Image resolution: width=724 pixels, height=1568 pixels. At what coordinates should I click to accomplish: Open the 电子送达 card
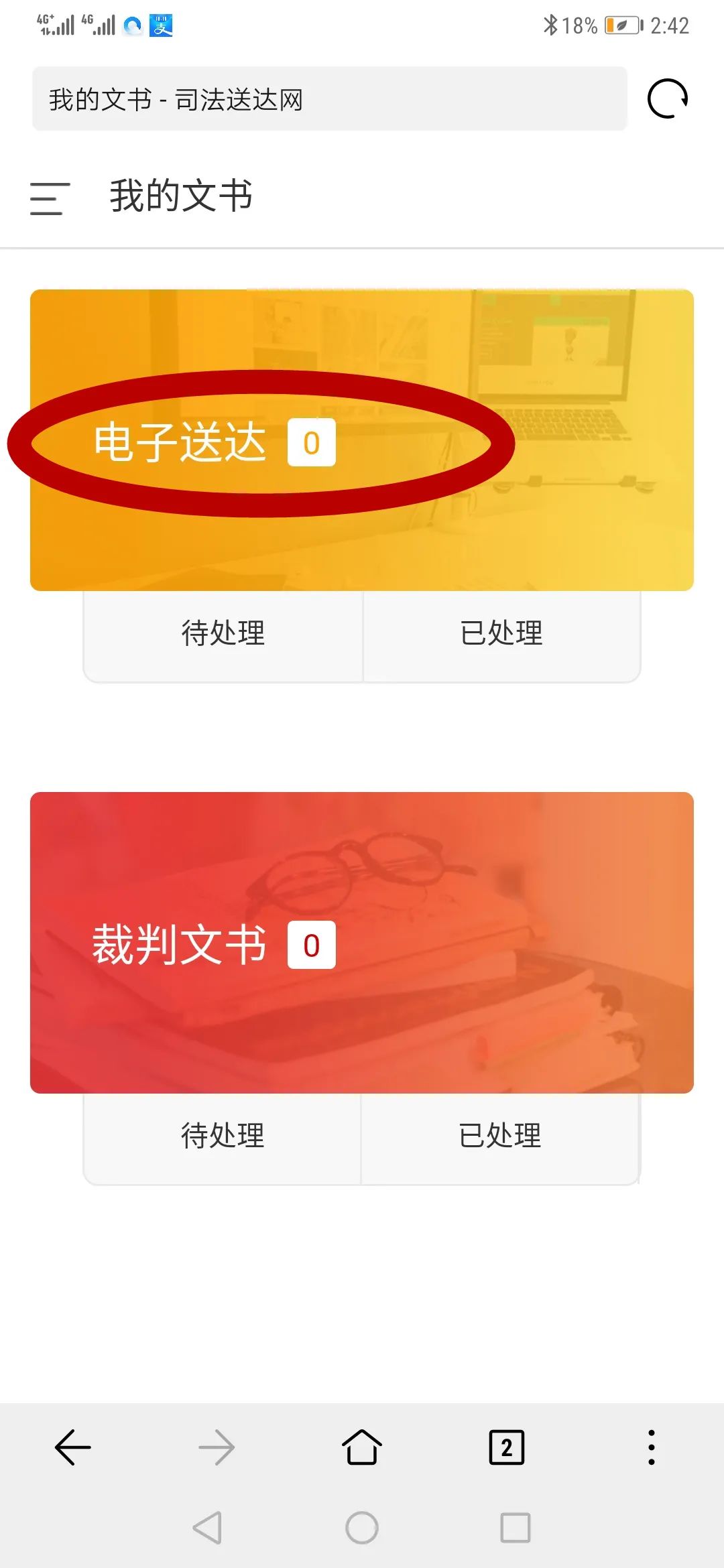point(362,440)
